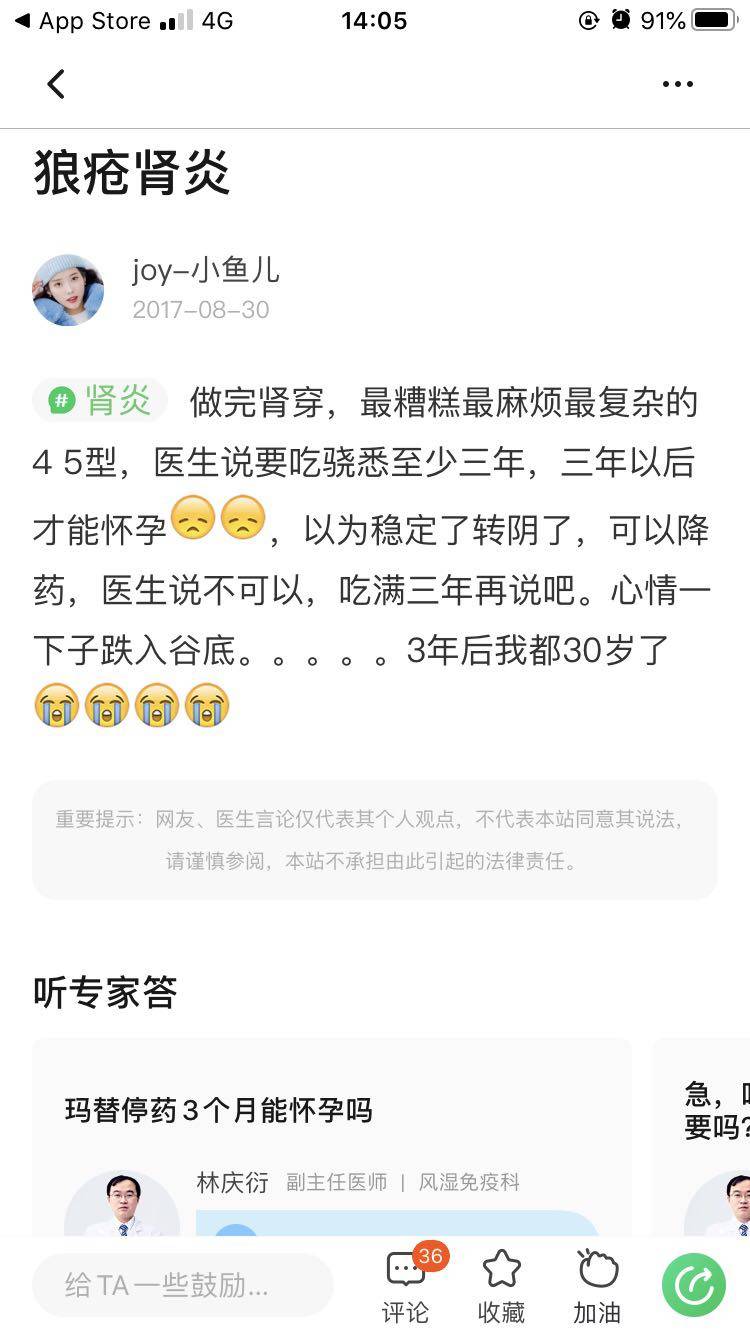Image resolution: width=750 pixels, height=1334 pixels.
Task: Tap the 给TA一些鼓励 comment field
Action: click(x=183, y=1285)
